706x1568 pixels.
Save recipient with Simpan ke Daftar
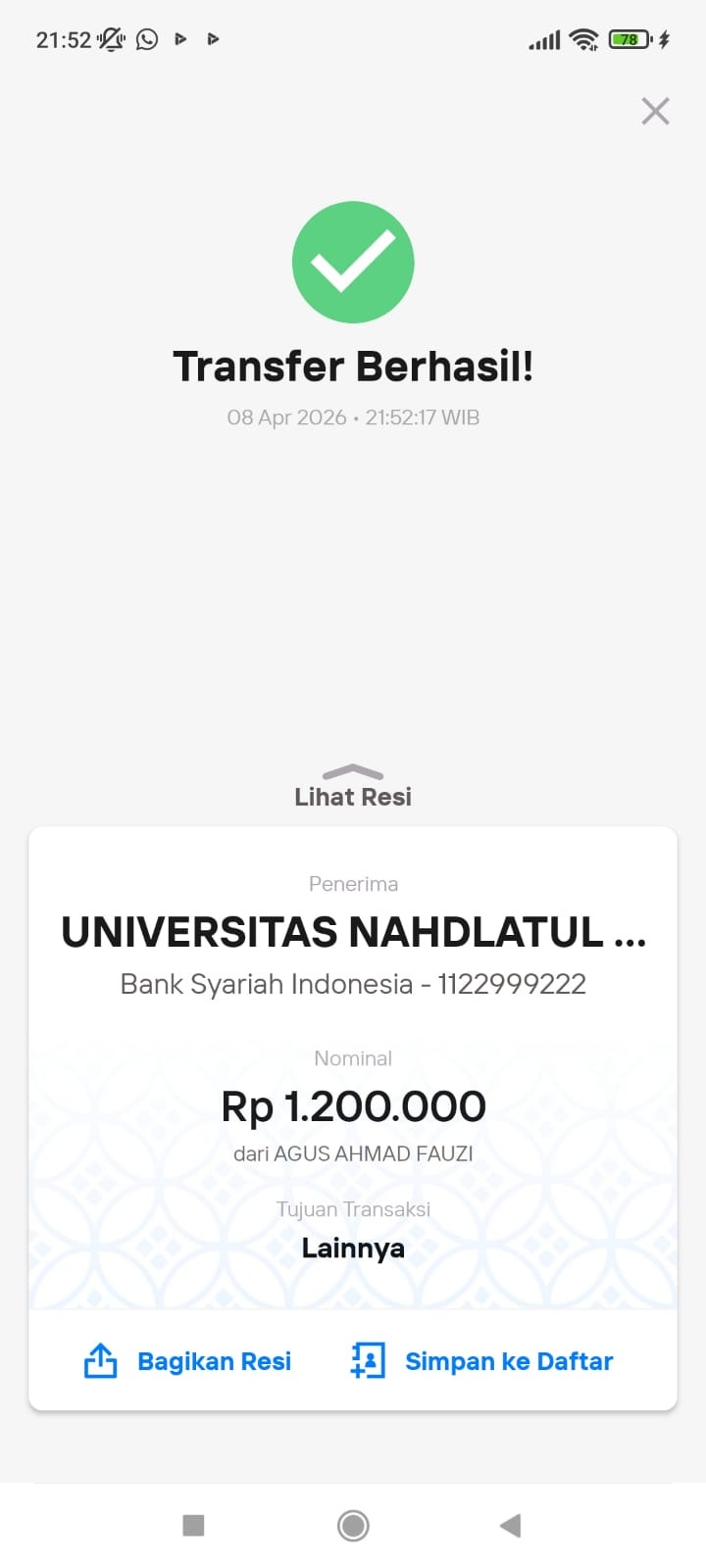(481, 1361)
